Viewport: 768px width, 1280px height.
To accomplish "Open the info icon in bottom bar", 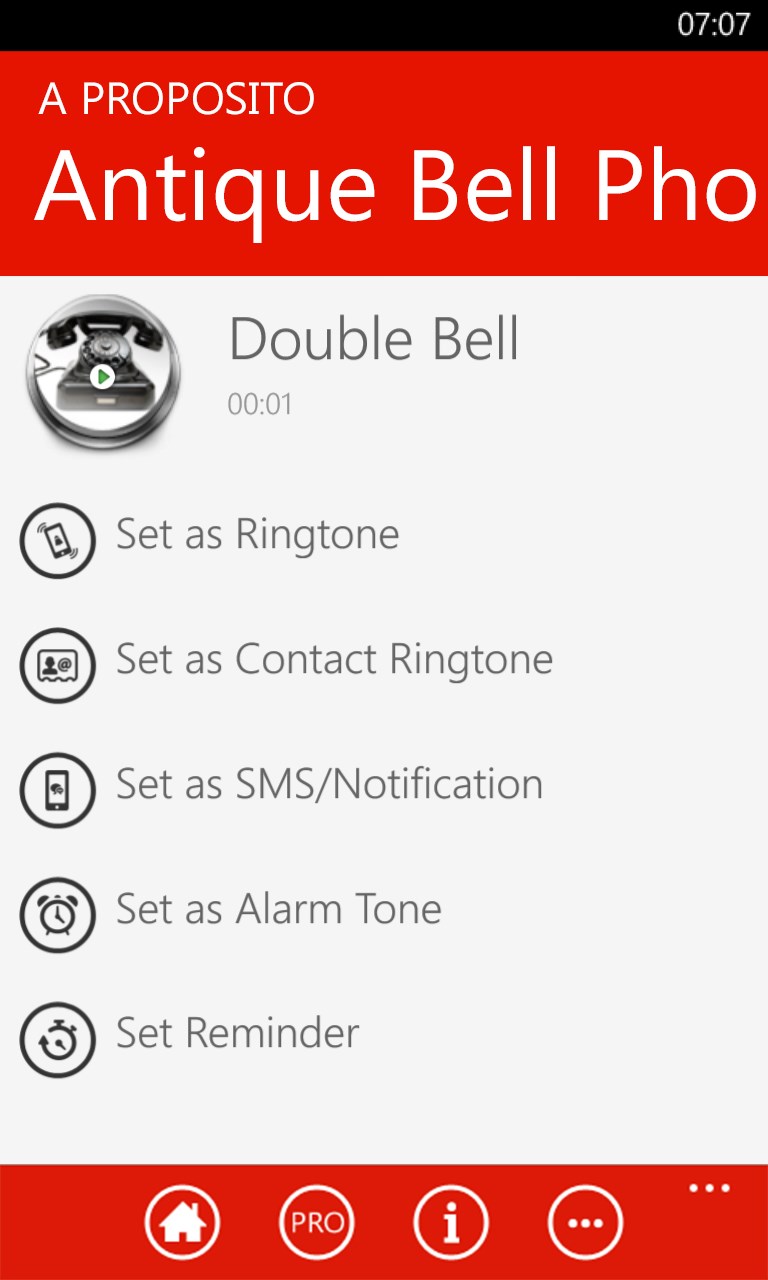I will coord(451,1221).
